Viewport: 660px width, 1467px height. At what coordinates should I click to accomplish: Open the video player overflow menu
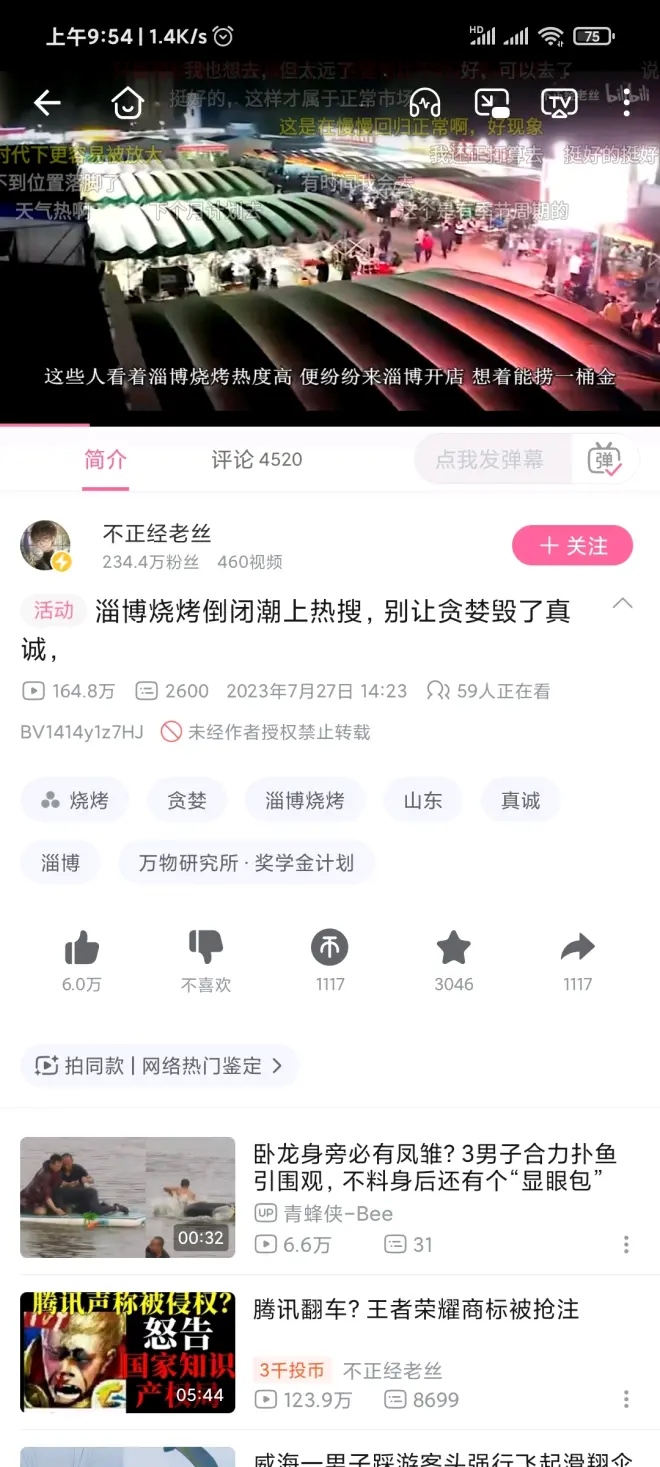pyautogui.click(x=627, y=102)
